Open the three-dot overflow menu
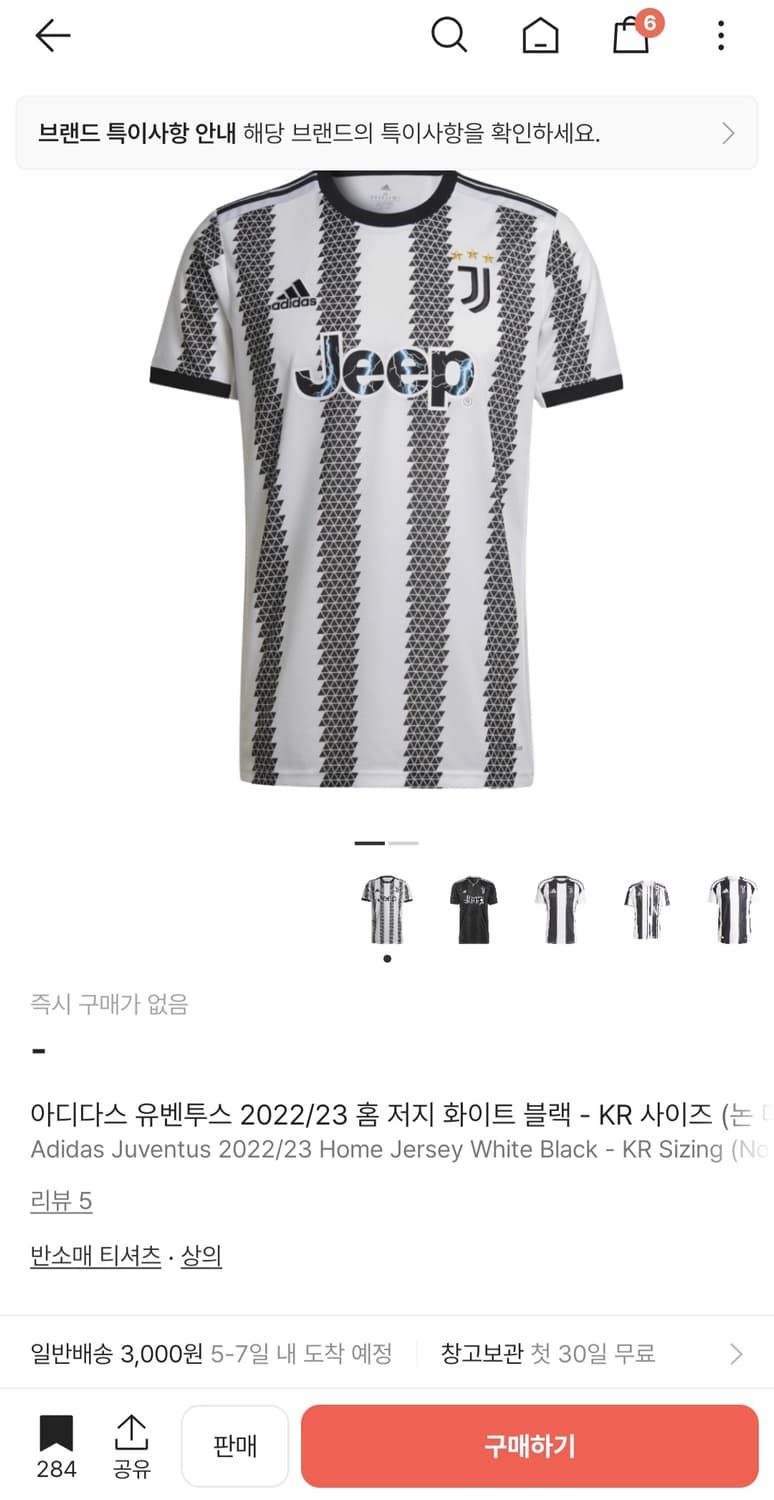774x1500 pixels. pyautogui.click(x=719, y=35)
